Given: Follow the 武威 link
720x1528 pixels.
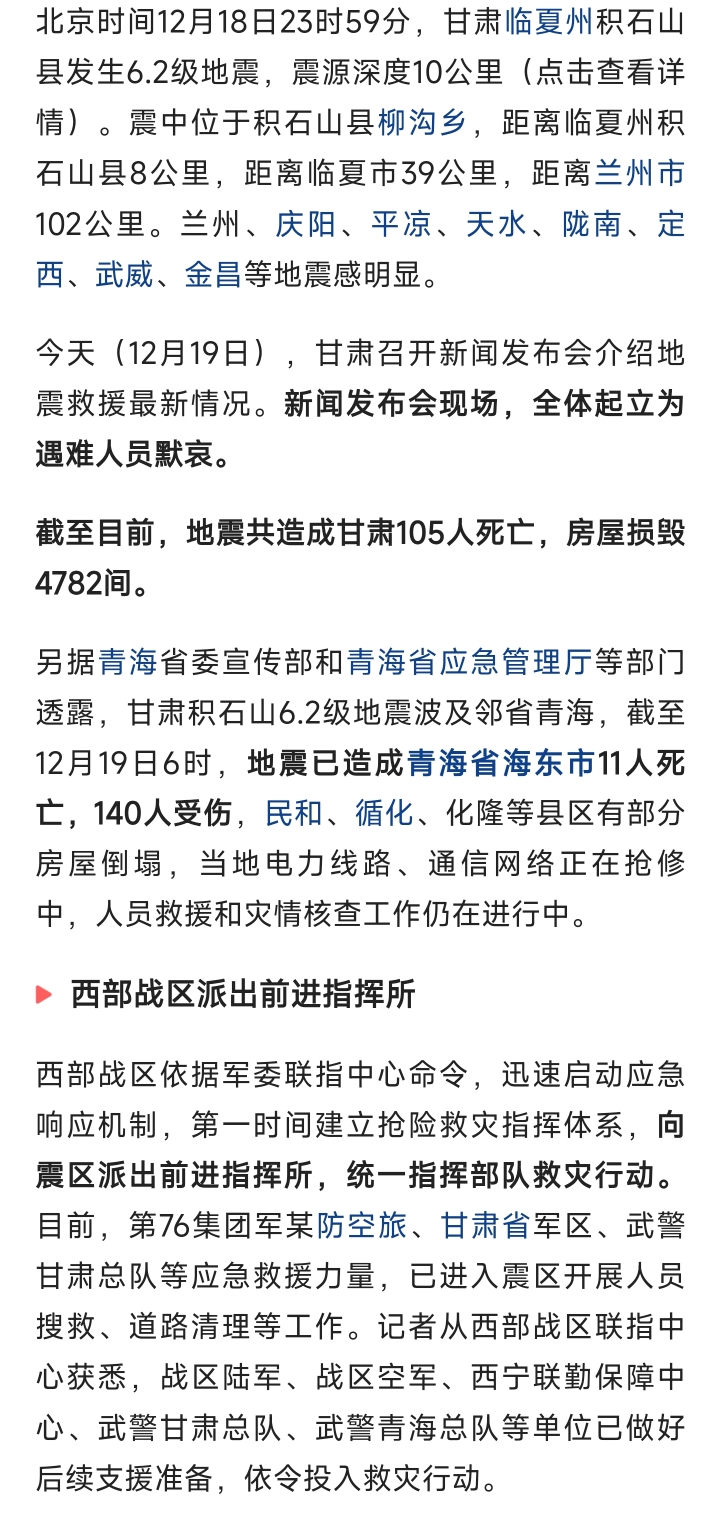Looking at the screenshot, I should coord(125,274).
